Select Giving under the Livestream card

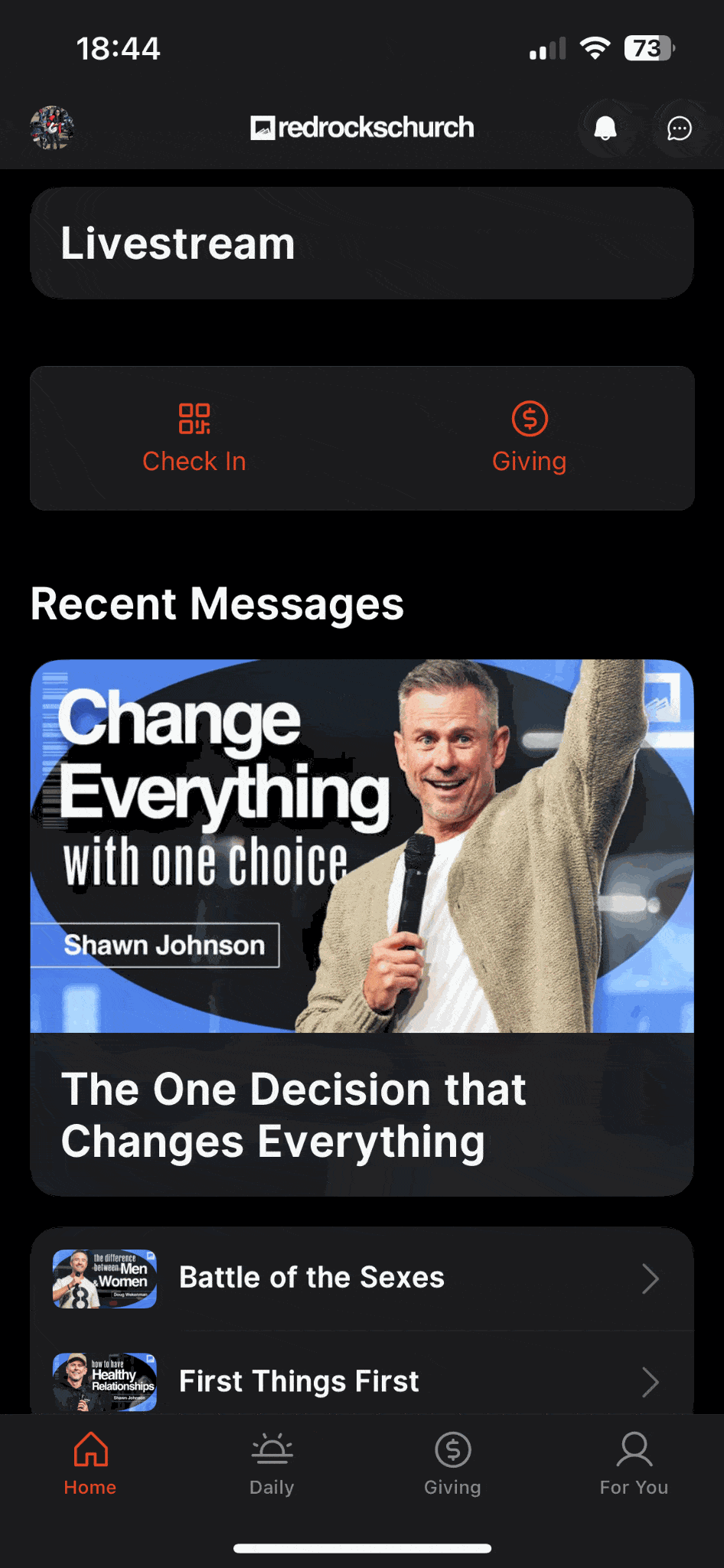click(x=530, y=439)
